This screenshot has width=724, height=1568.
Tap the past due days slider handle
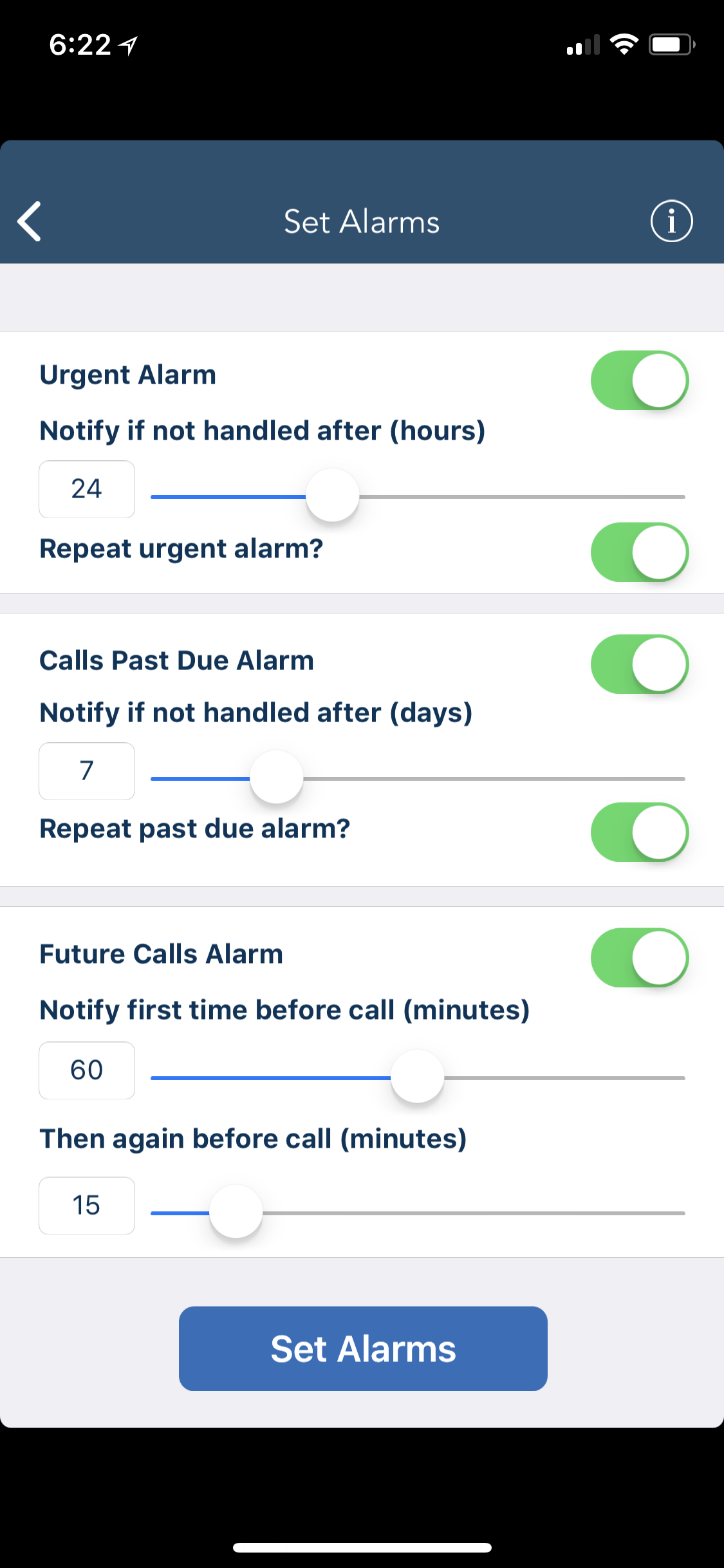[276, 777]
